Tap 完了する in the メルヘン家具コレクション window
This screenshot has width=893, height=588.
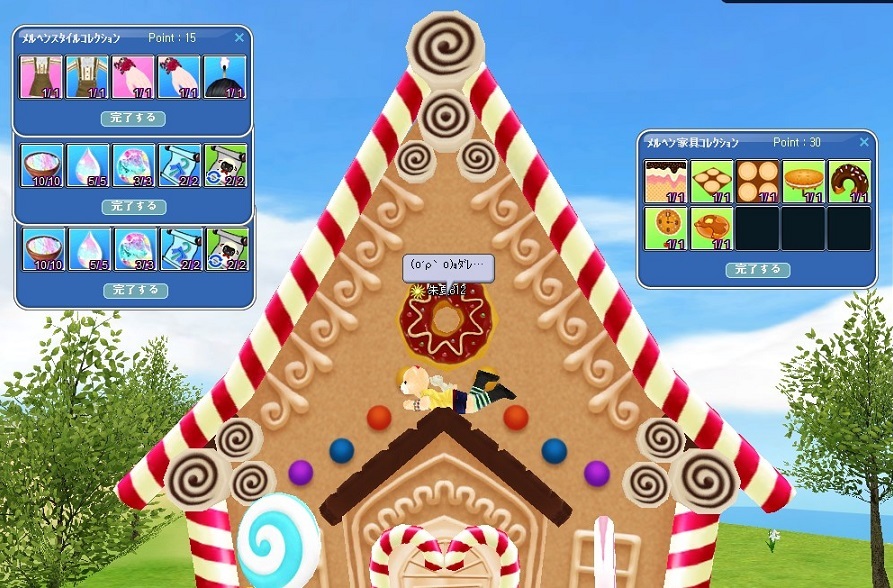[756, 270]
